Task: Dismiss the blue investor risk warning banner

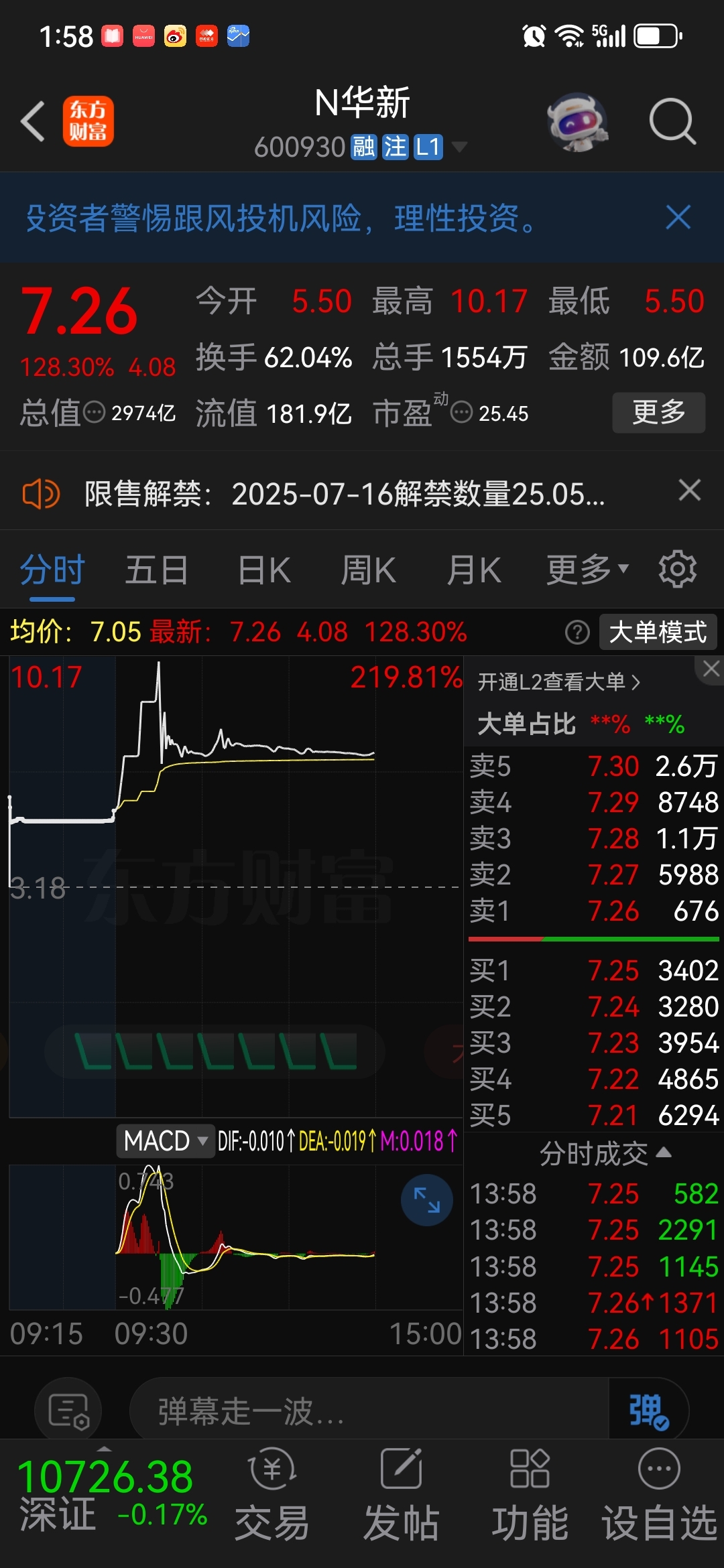Action: click(x=678, y=218)
